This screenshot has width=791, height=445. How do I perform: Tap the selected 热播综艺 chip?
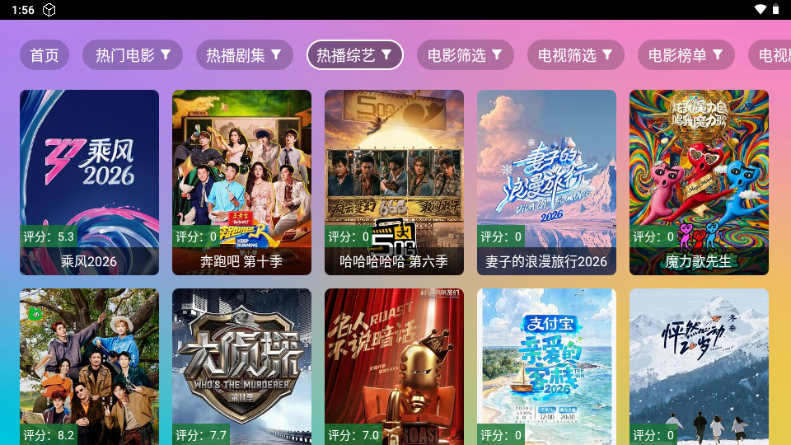(x=355, y=55)
